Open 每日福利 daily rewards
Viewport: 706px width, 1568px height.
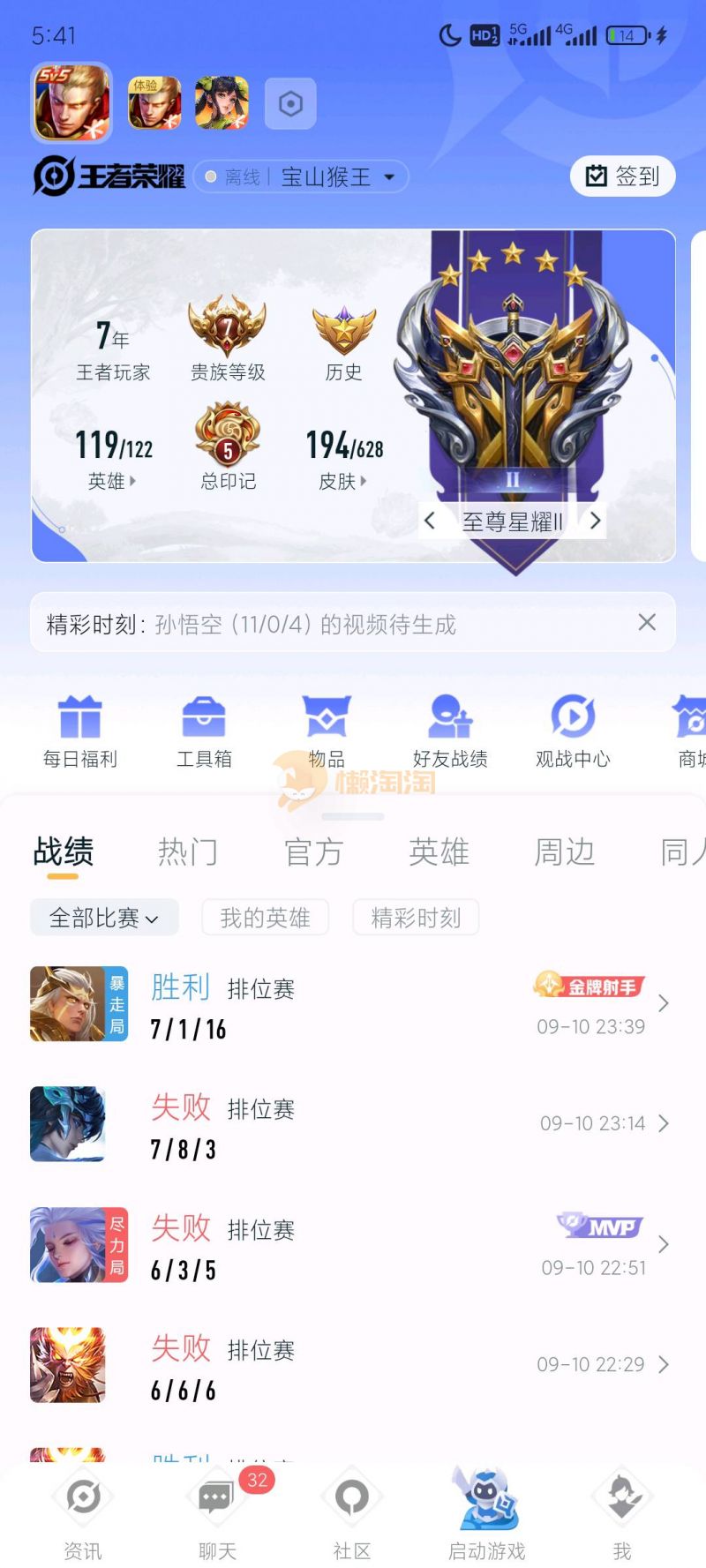click(79, 731)
